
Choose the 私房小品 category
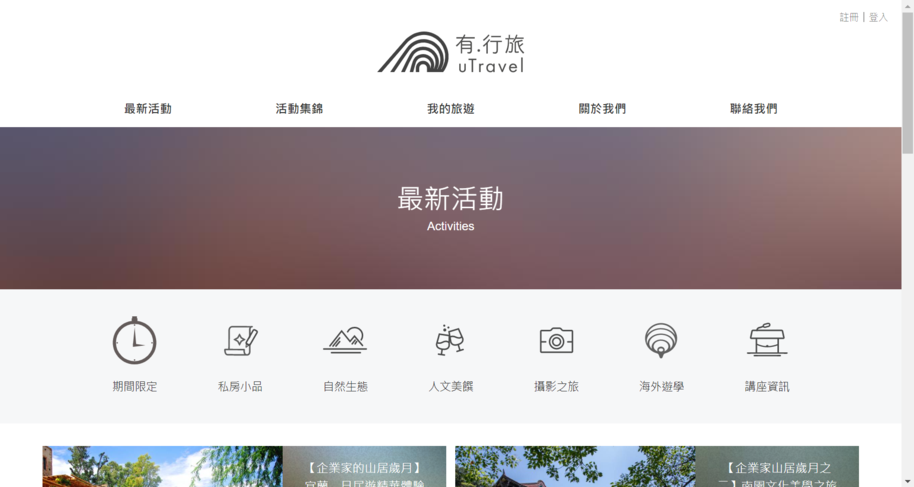pos(240,354)
